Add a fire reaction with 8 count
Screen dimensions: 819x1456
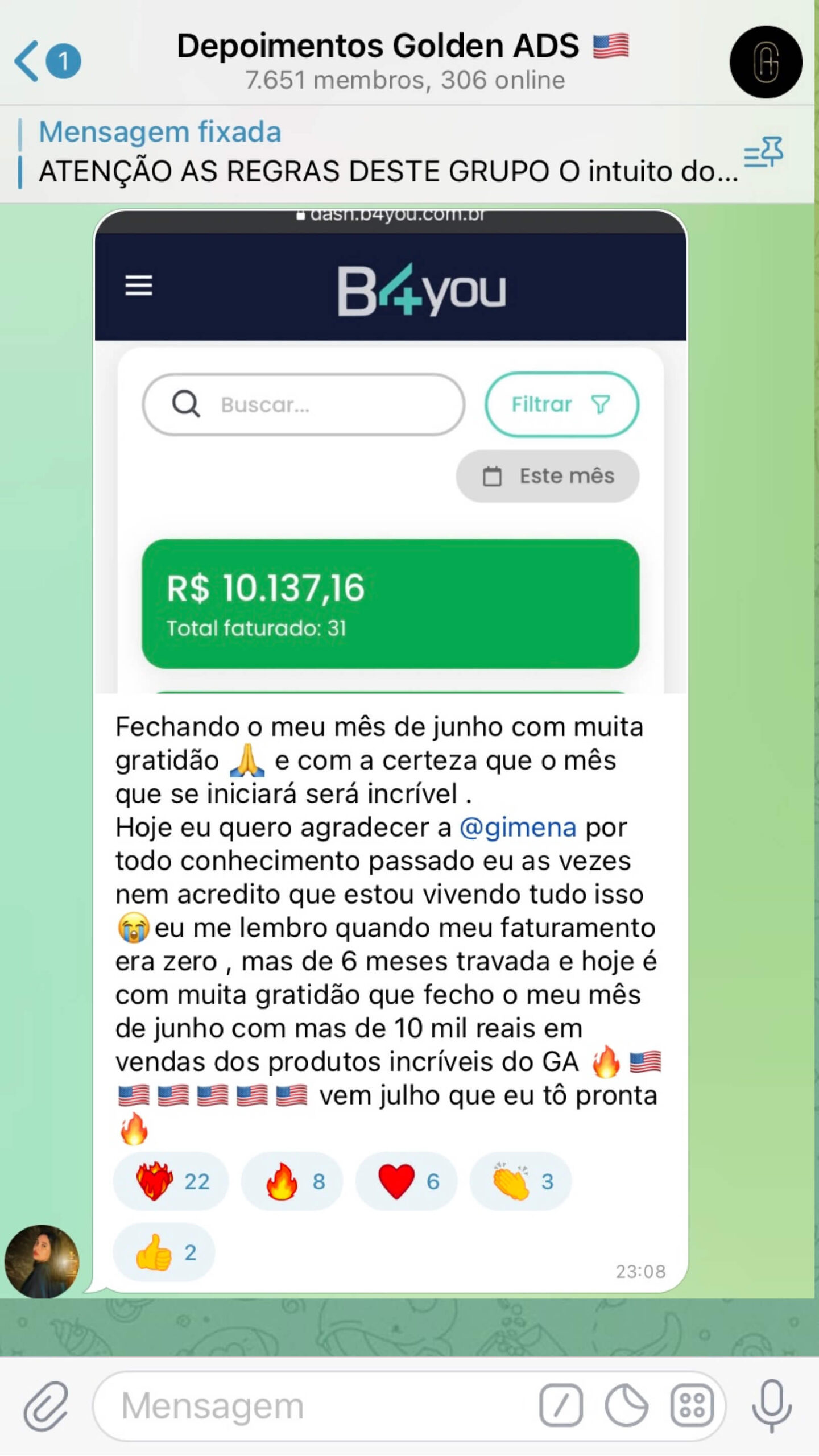[292, 1181]
